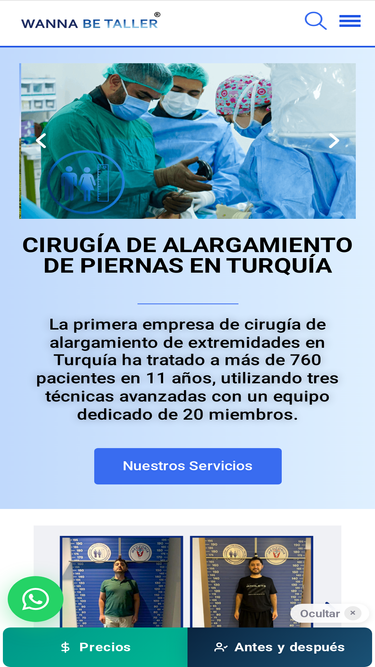Go to the Wanna Be Taller homepage logo
The height and width of the screenshot is (667, 375).
[91, 21]
